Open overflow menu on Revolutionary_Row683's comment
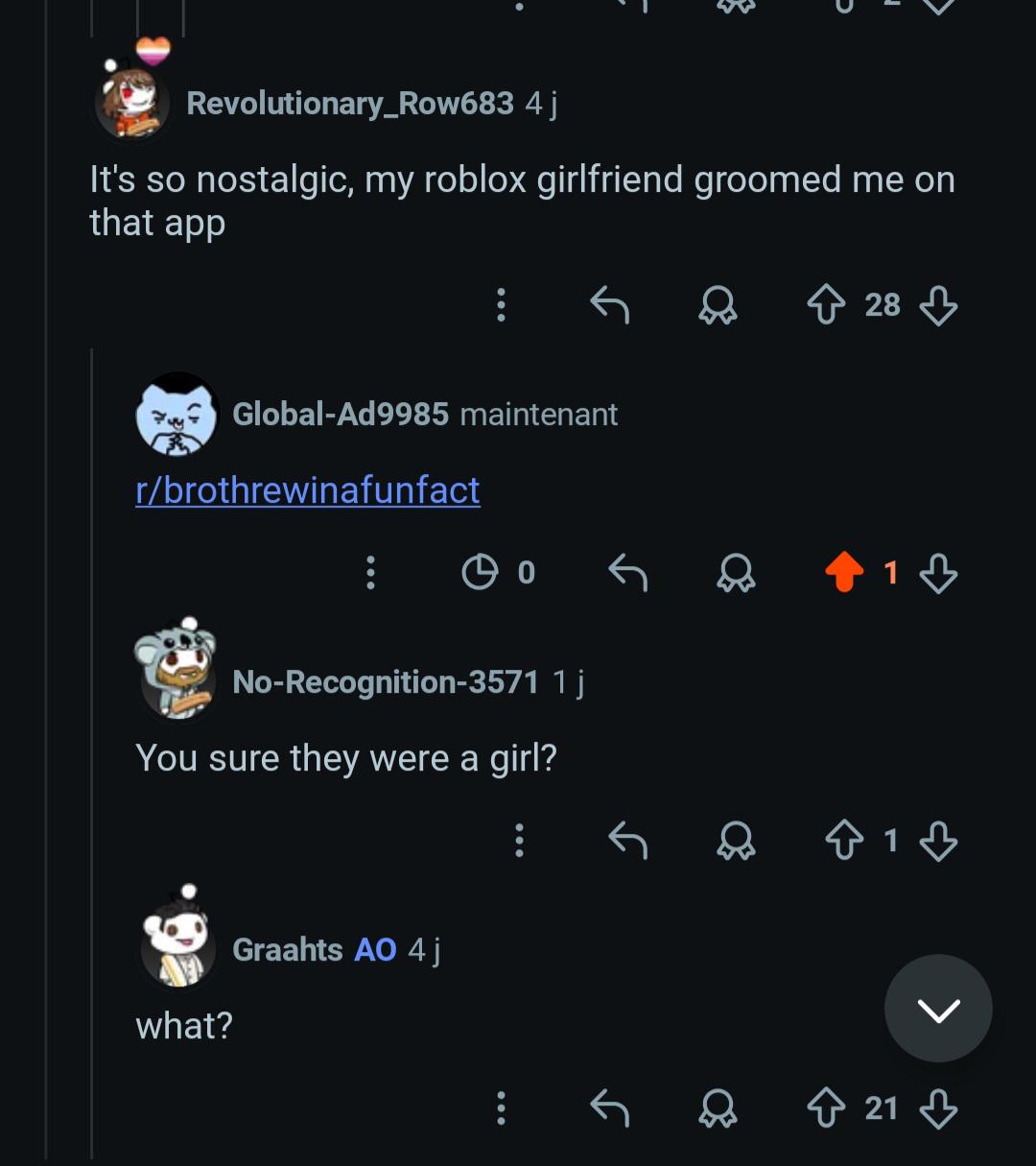 500,305
